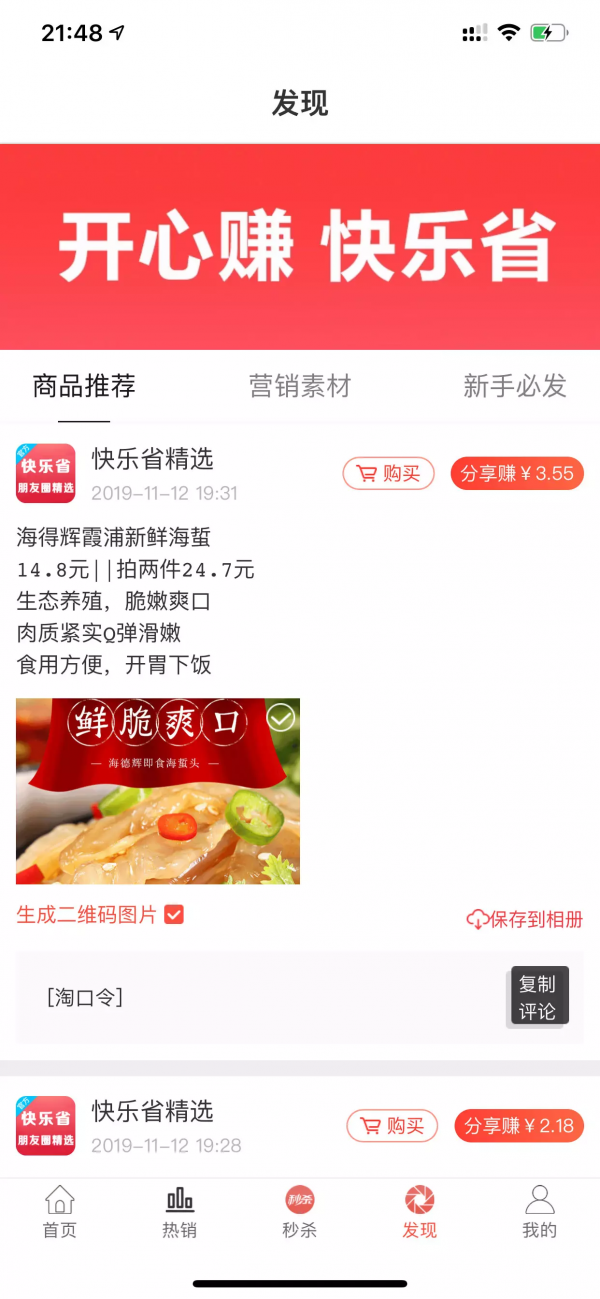Go to the 首页 home tab
600x1299 pixels.
(x=60, y=1211)
